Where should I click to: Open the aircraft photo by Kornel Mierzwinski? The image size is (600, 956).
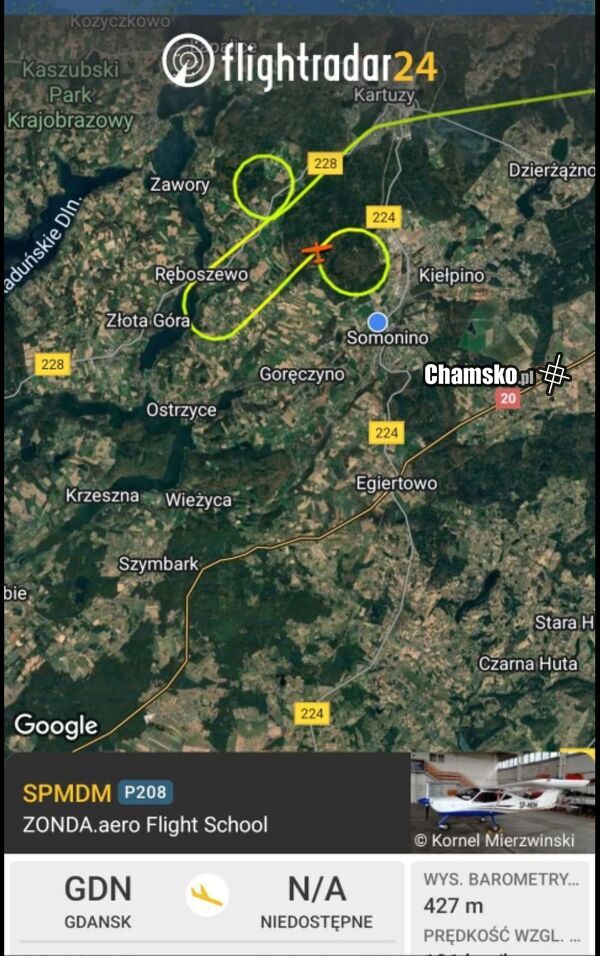(x=502, y=800)
